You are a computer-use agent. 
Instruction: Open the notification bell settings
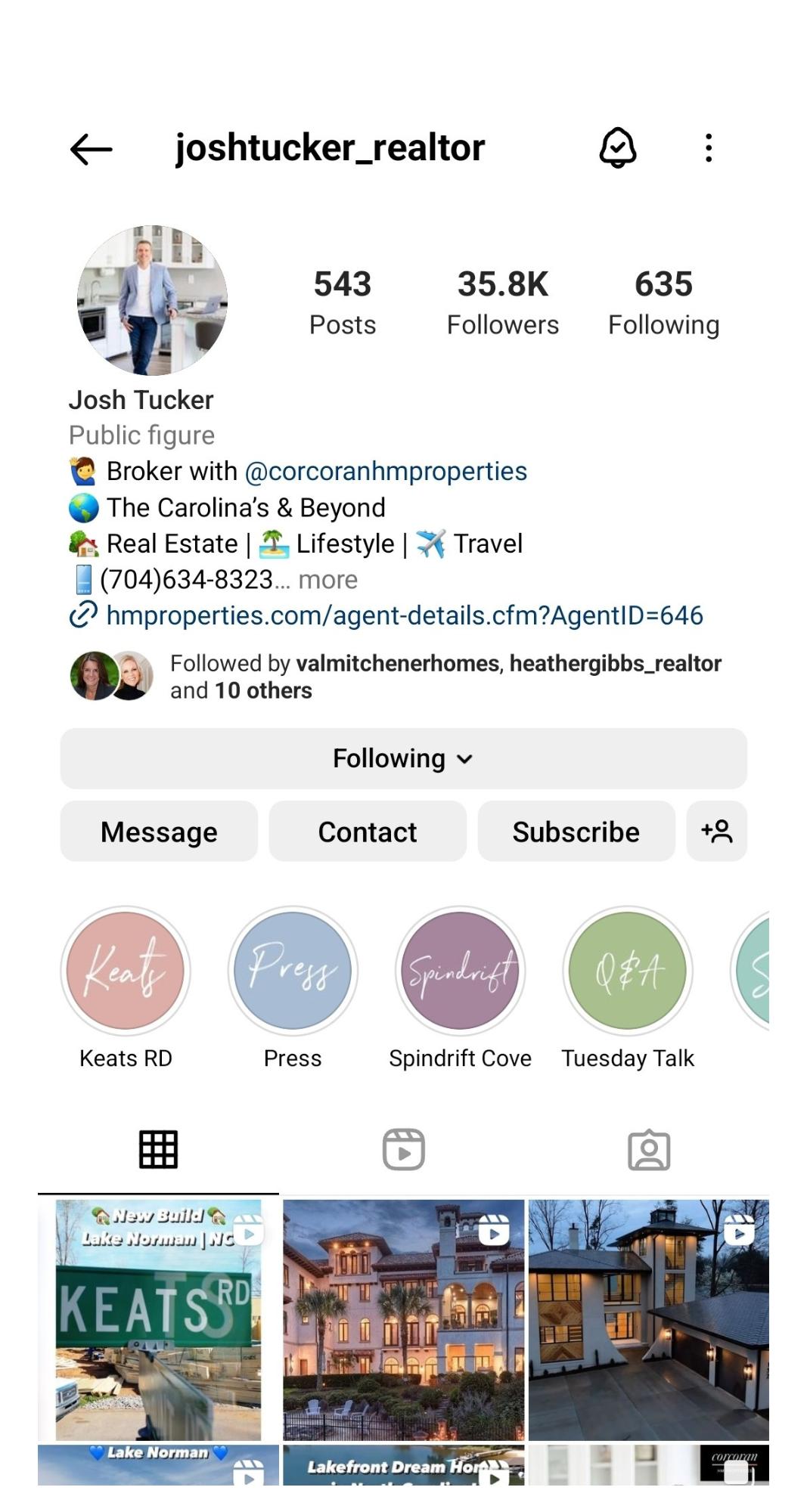tap(617, 147)
